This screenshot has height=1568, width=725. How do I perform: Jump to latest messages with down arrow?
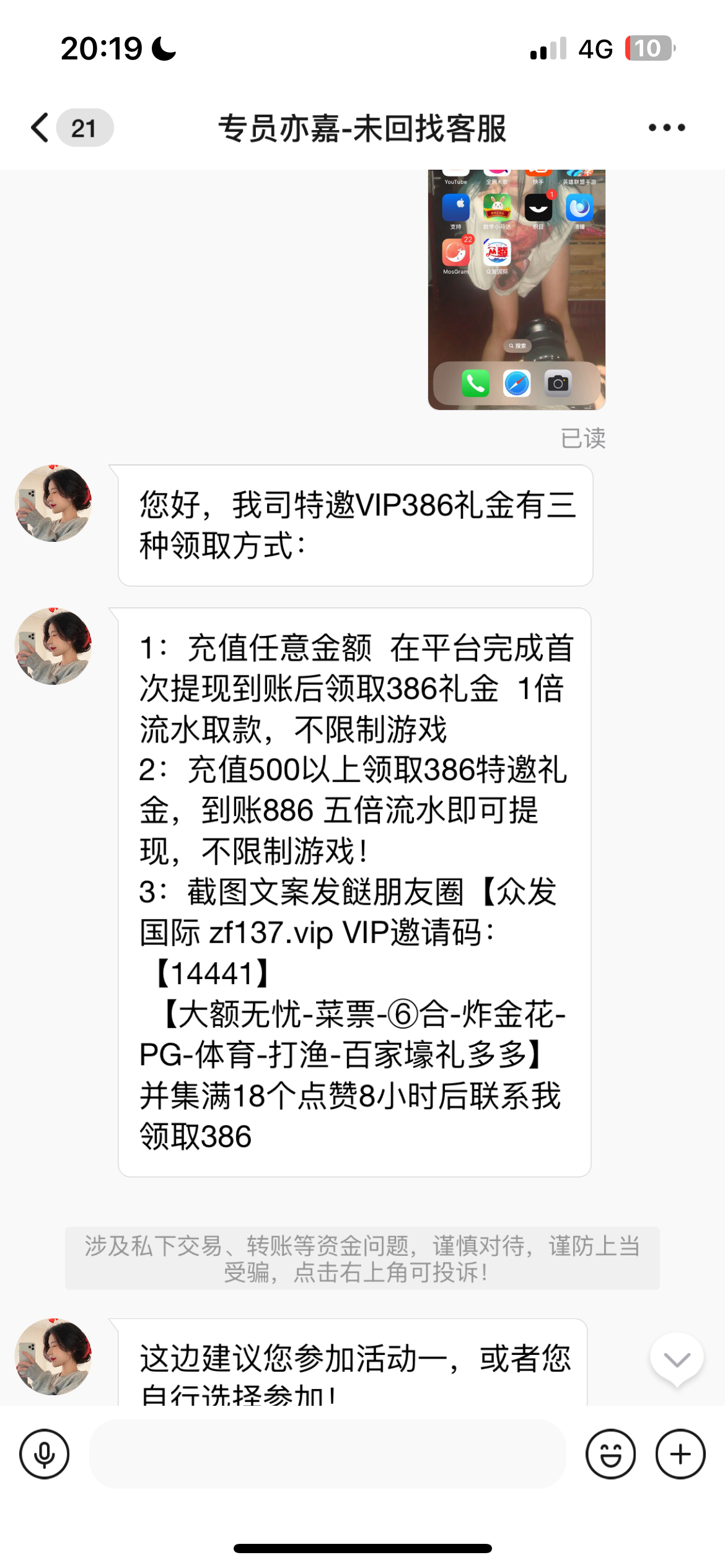677,1359
